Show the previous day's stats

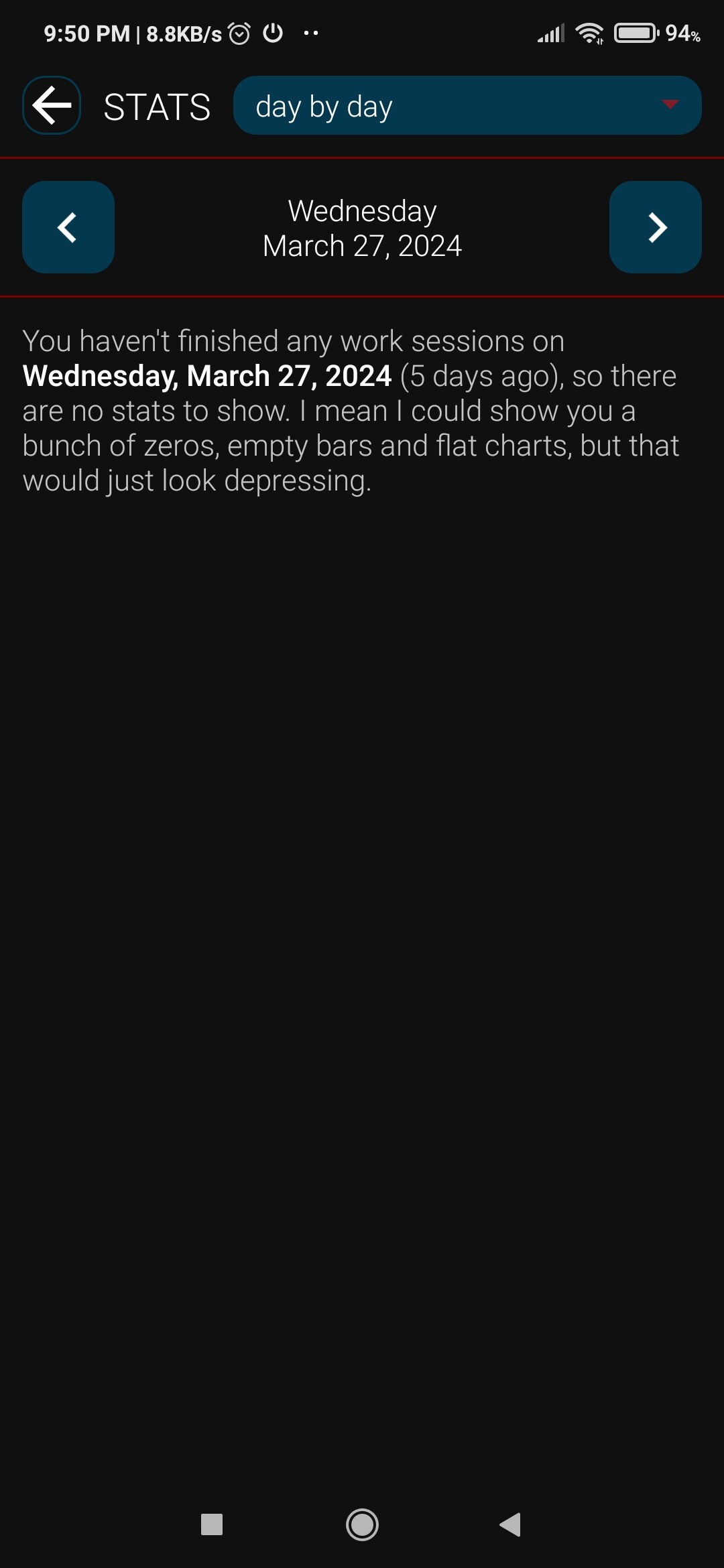[68, 227]
